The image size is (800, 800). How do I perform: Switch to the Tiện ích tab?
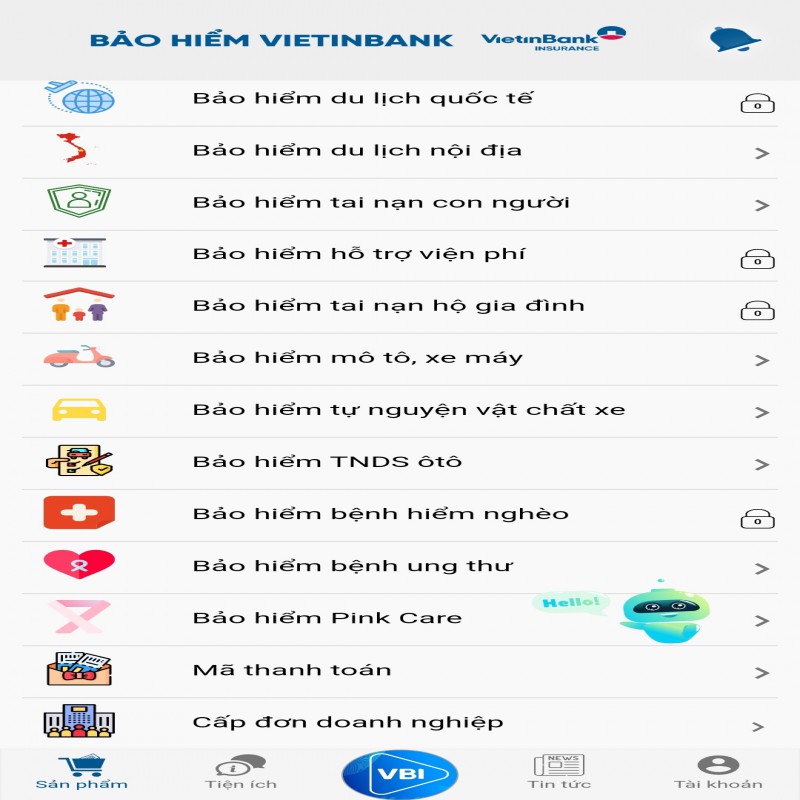240,772
